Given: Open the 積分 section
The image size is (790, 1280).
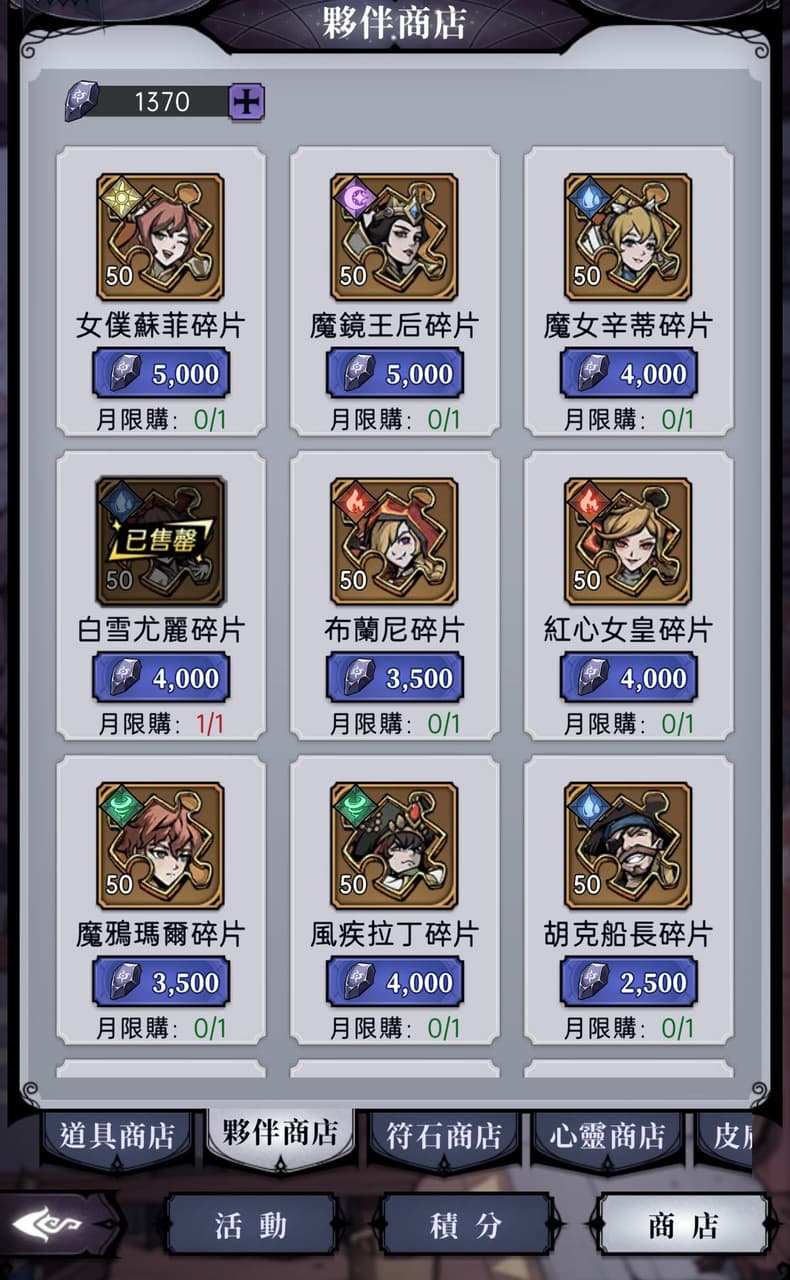Looking at the screenshot, I should click(466, 1225).
